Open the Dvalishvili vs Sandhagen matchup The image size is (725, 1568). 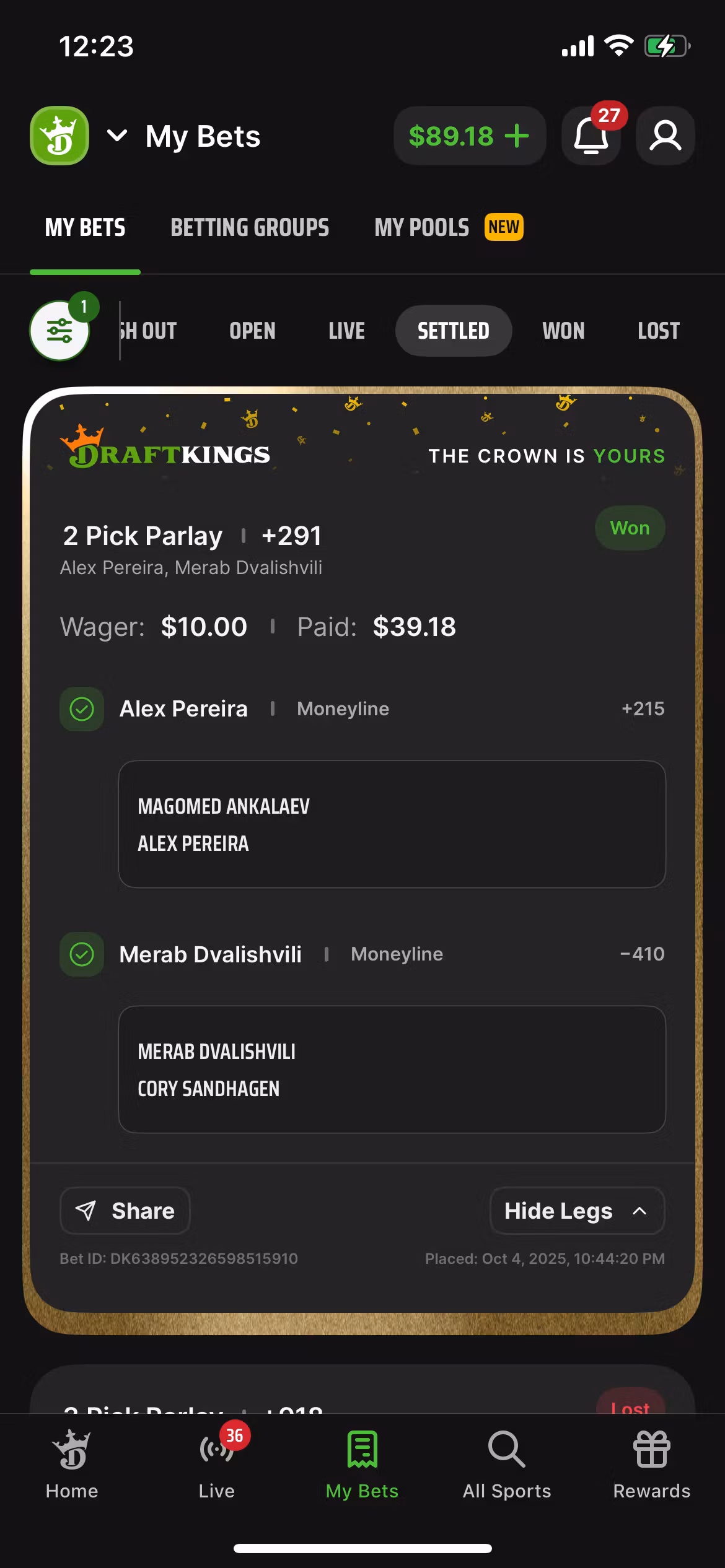tap(392, 1069)
